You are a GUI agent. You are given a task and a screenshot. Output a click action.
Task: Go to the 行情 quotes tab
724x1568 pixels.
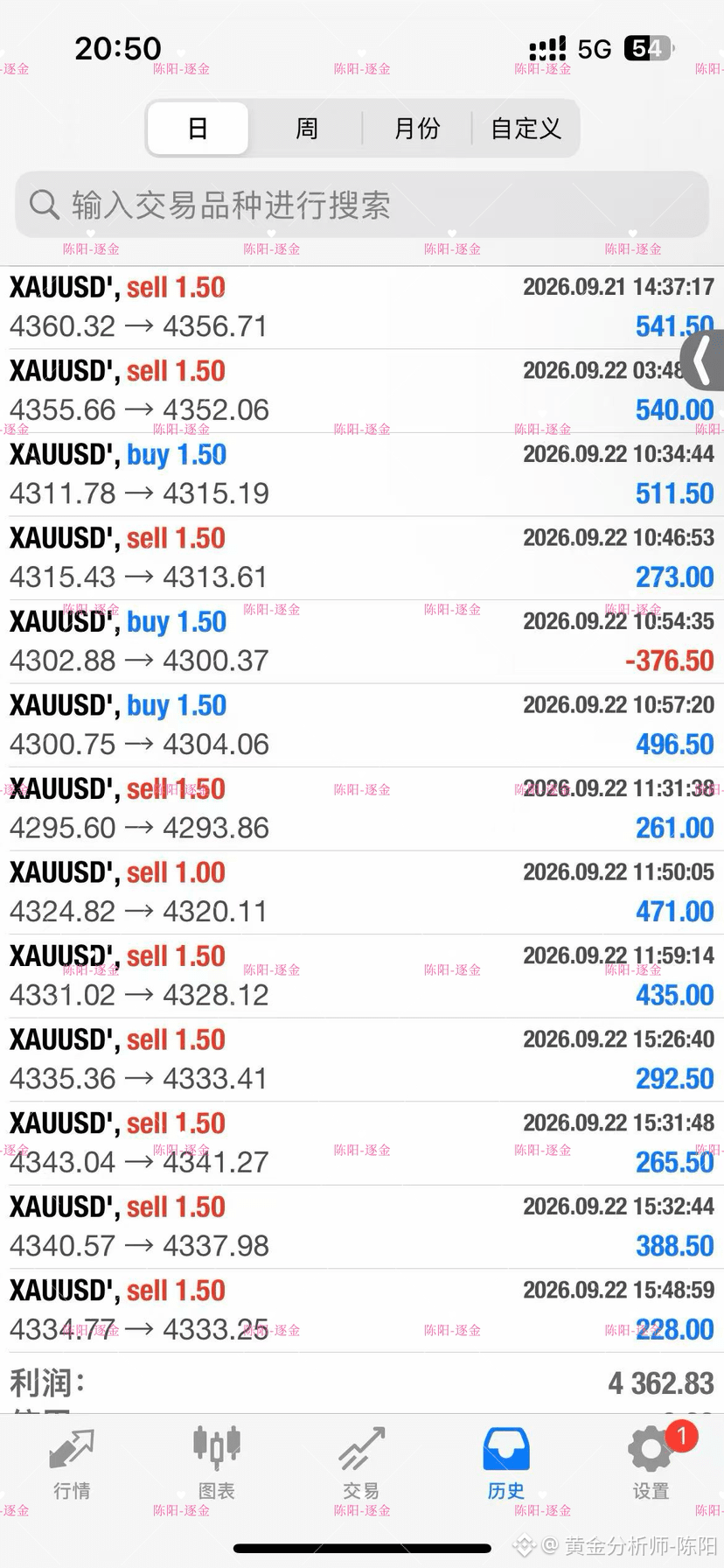72,1463
